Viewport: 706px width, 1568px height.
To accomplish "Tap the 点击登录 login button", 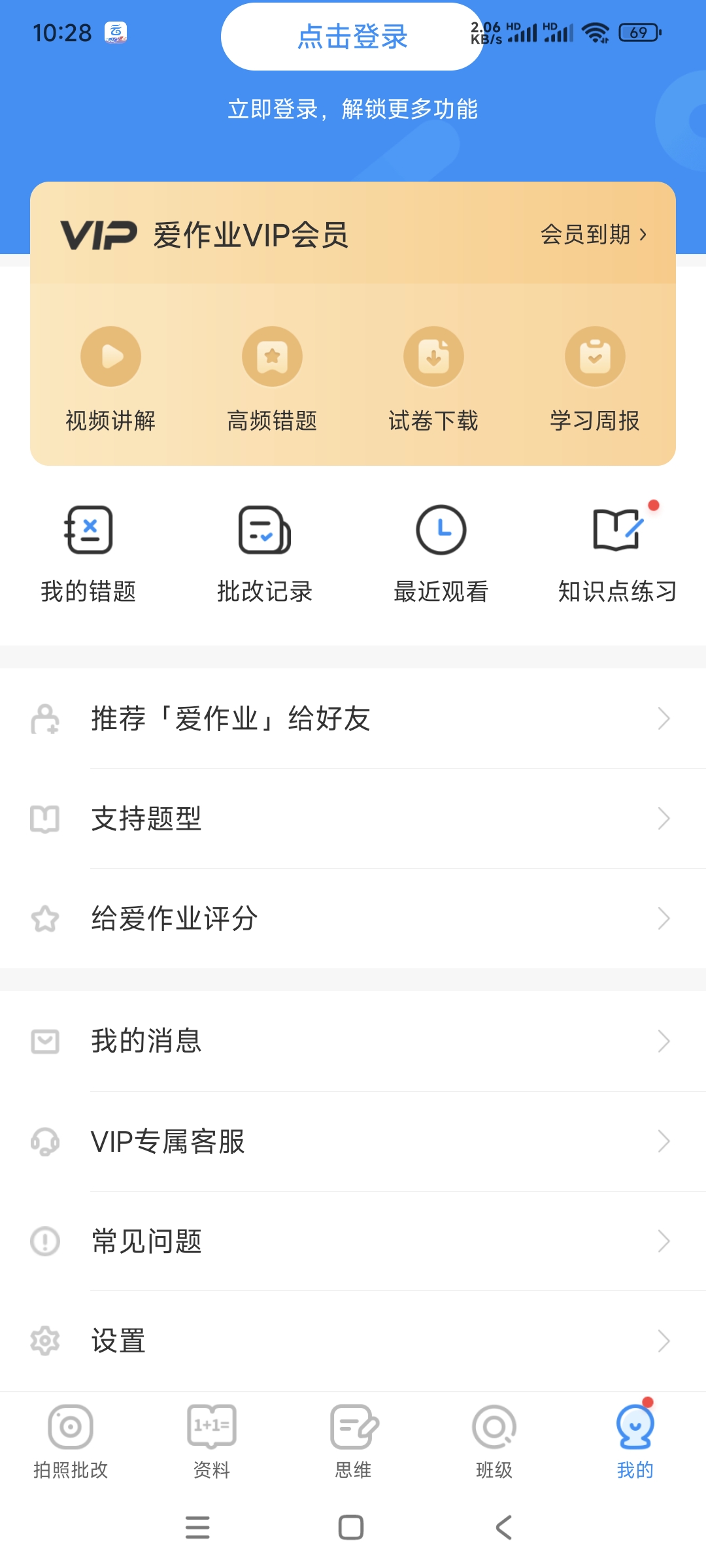I will point(352,37).
